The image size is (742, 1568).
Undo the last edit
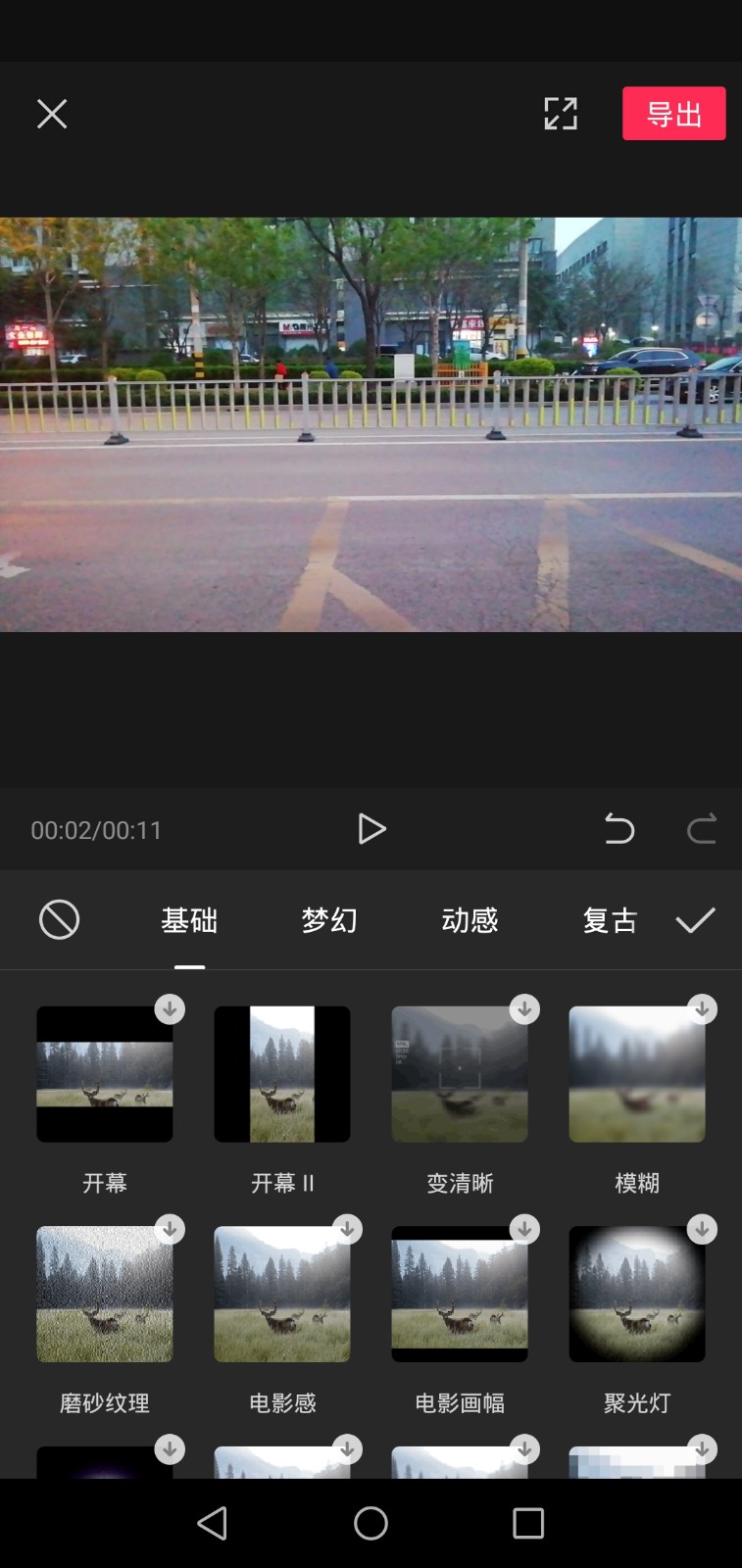pos(618,829)
